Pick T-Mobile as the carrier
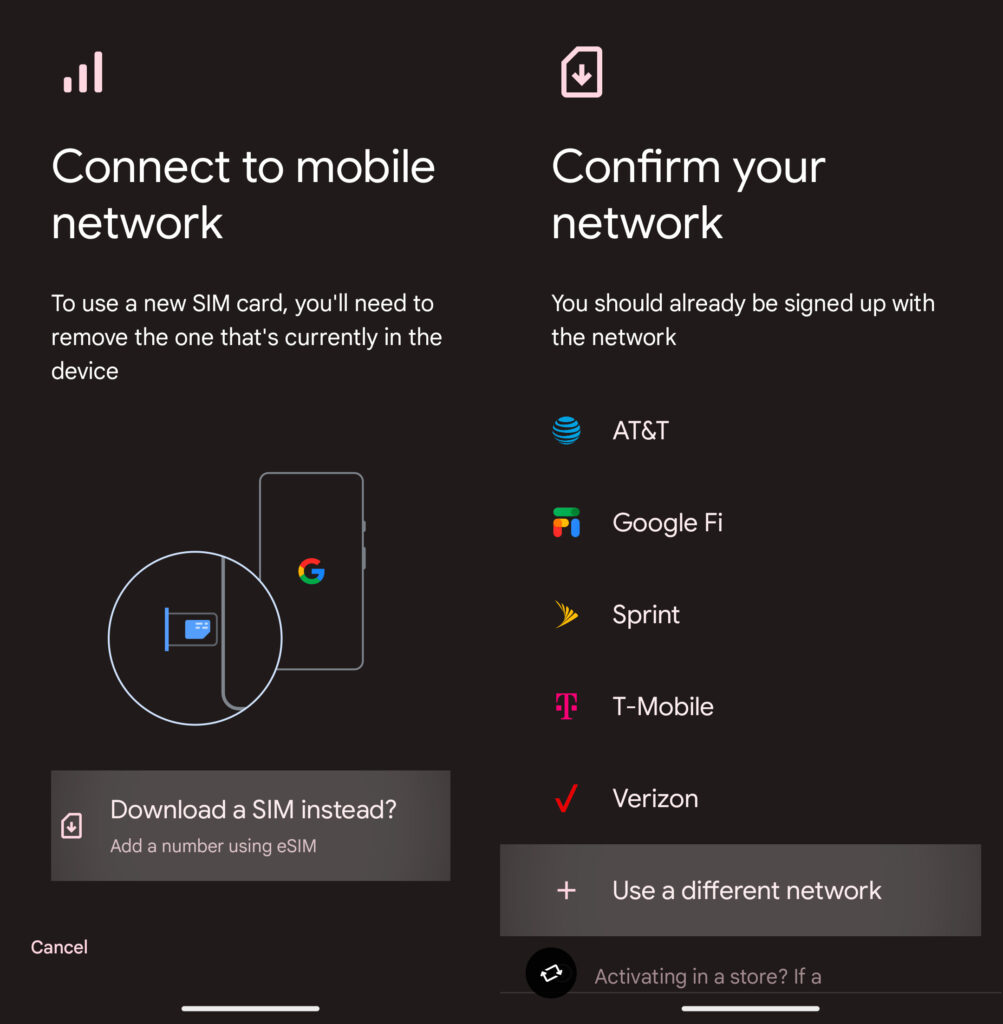This screenshot has width=1003, height=1024. click(x=662, y=707)
